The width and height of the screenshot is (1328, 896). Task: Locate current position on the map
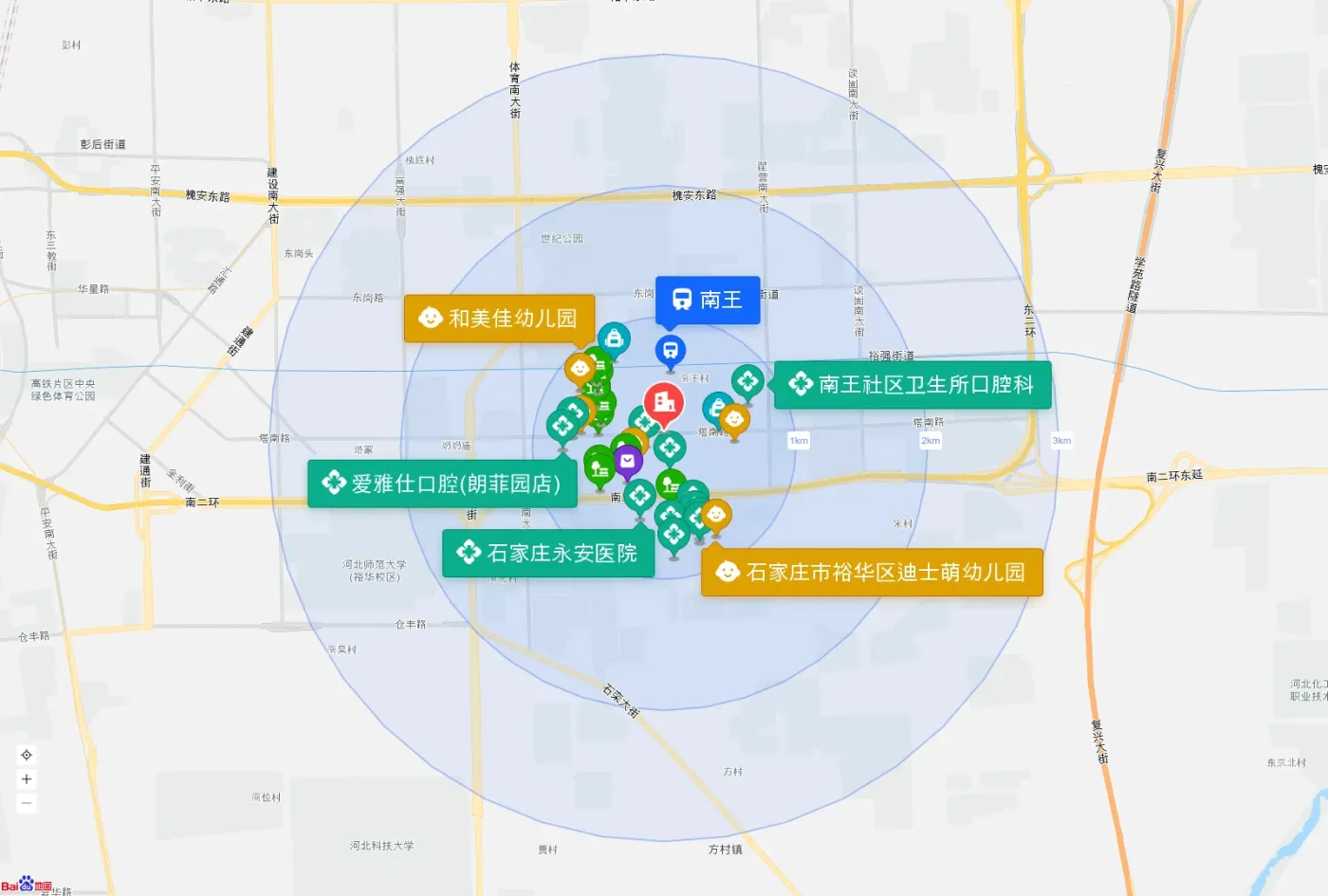click(x=27, y=756)
